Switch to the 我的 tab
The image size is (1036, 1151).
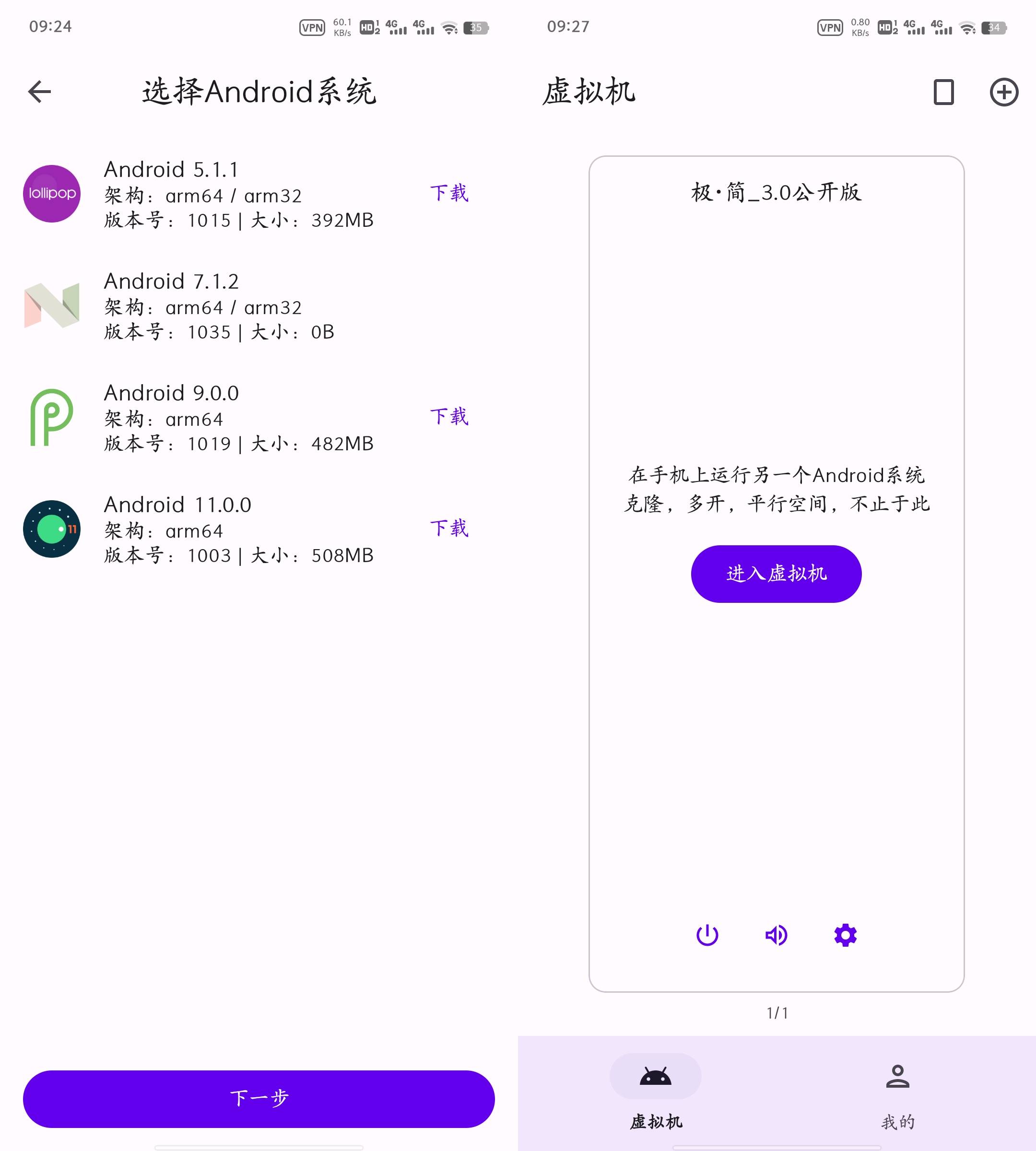(897, 1094)
